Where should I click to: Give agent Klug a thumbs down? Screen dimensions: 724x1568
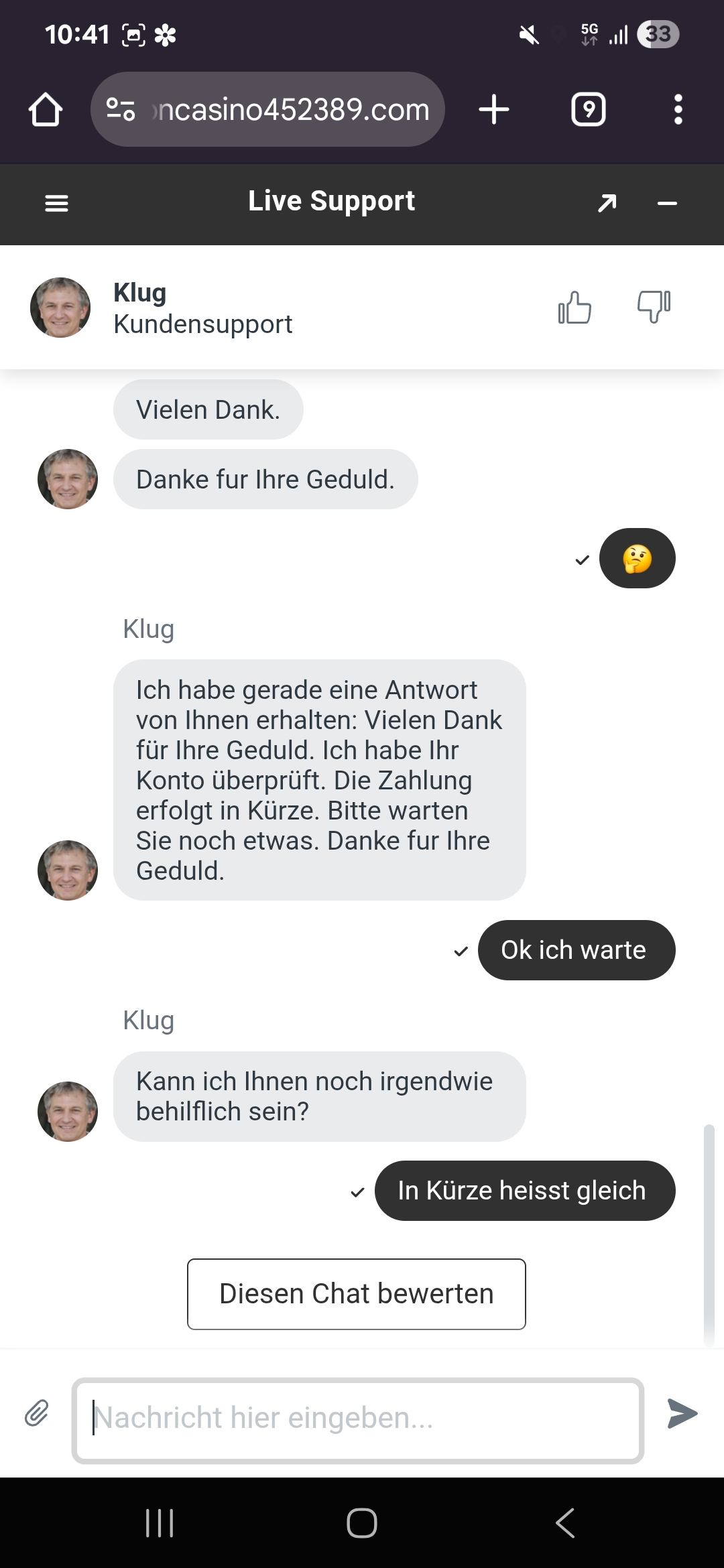[654, 308]
